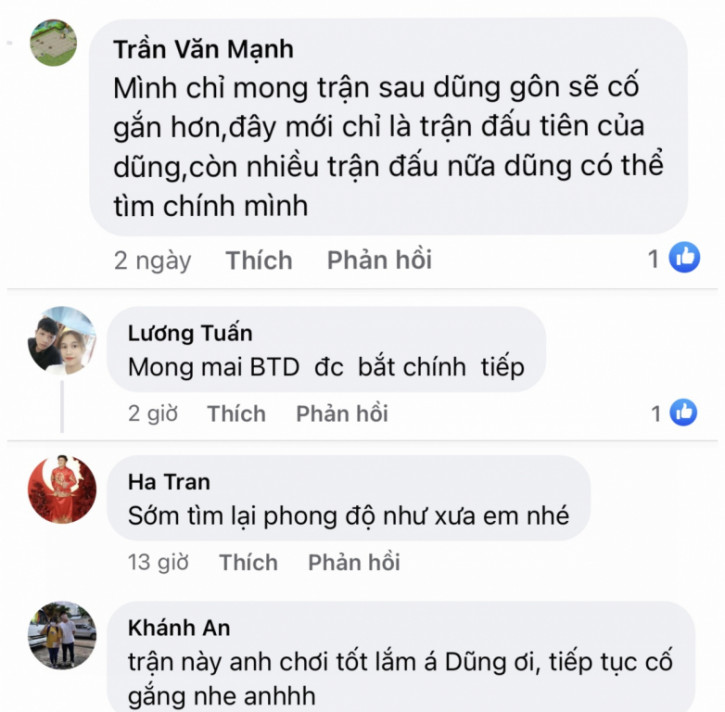The height and width of the screenshot is (712, 725).
Task: Visit Ha Tran's profile via name
Action: 169,482
